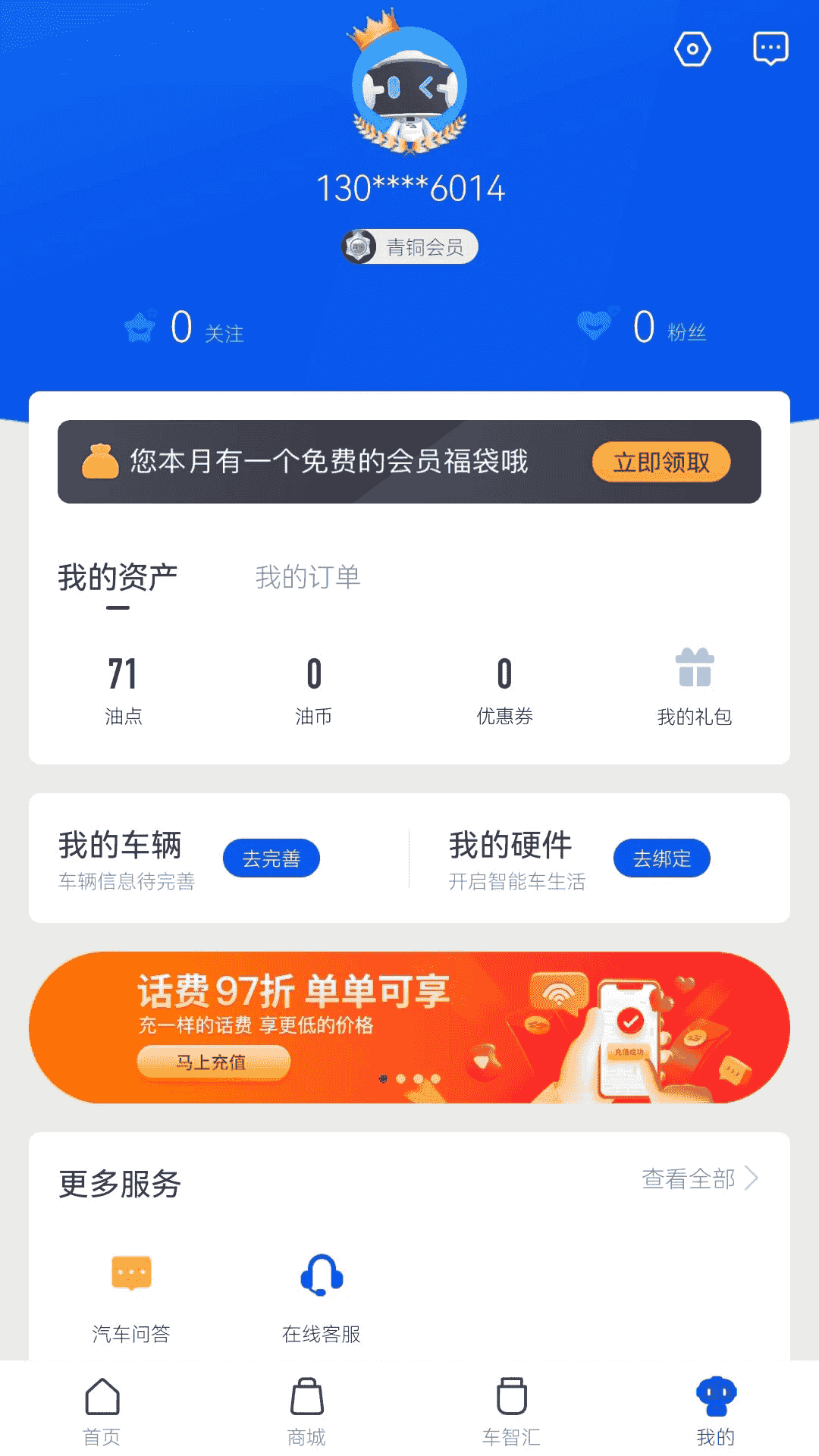The width and height of the screenshot is (819, 1456).
Task: Tap the 青铜会员 membership badge
Action: click(x=410, y=246)
